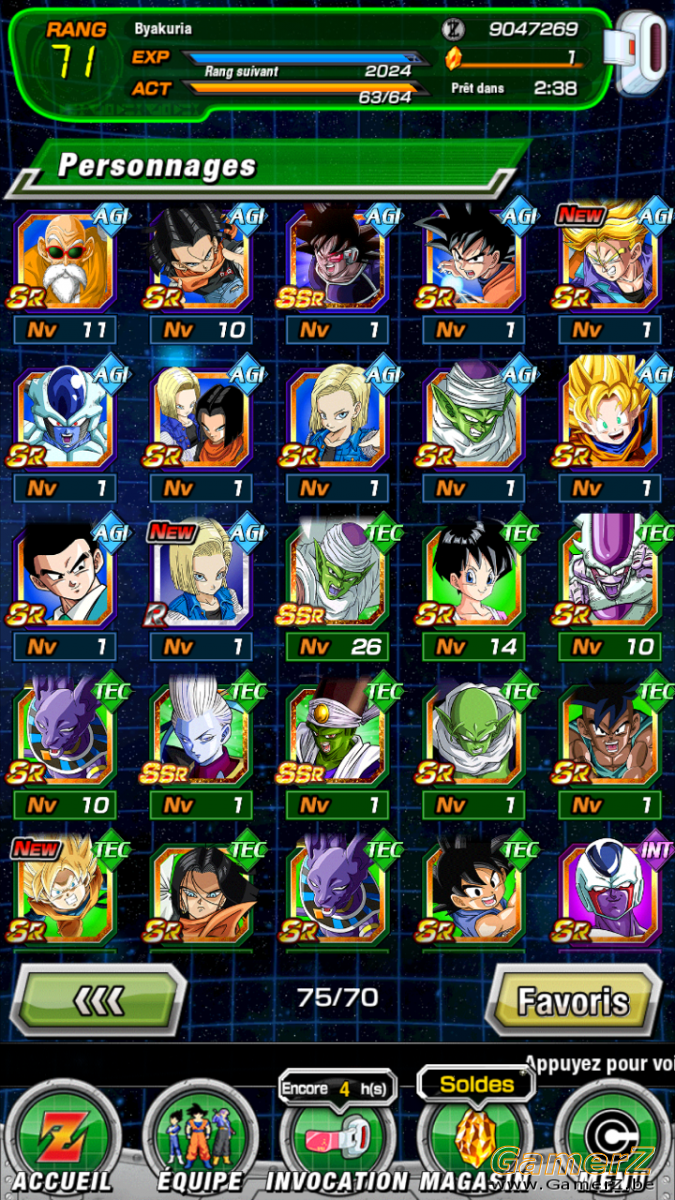The image size is (675, 1200).
Task: Select the new AGI Trunks card
Action: coord(610,260)
